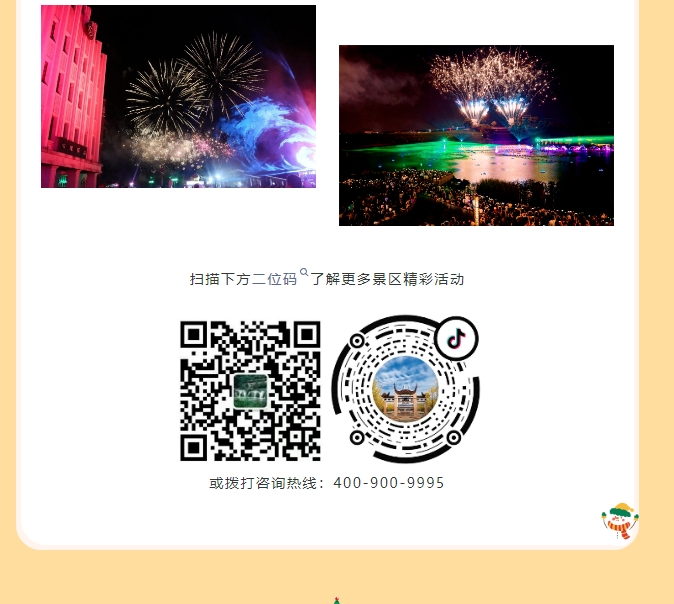Tap the highlighted 二位码 search keyword
The width and height of the screenshot is (674, 604).
pyautogui.click(x=275, y=279)
